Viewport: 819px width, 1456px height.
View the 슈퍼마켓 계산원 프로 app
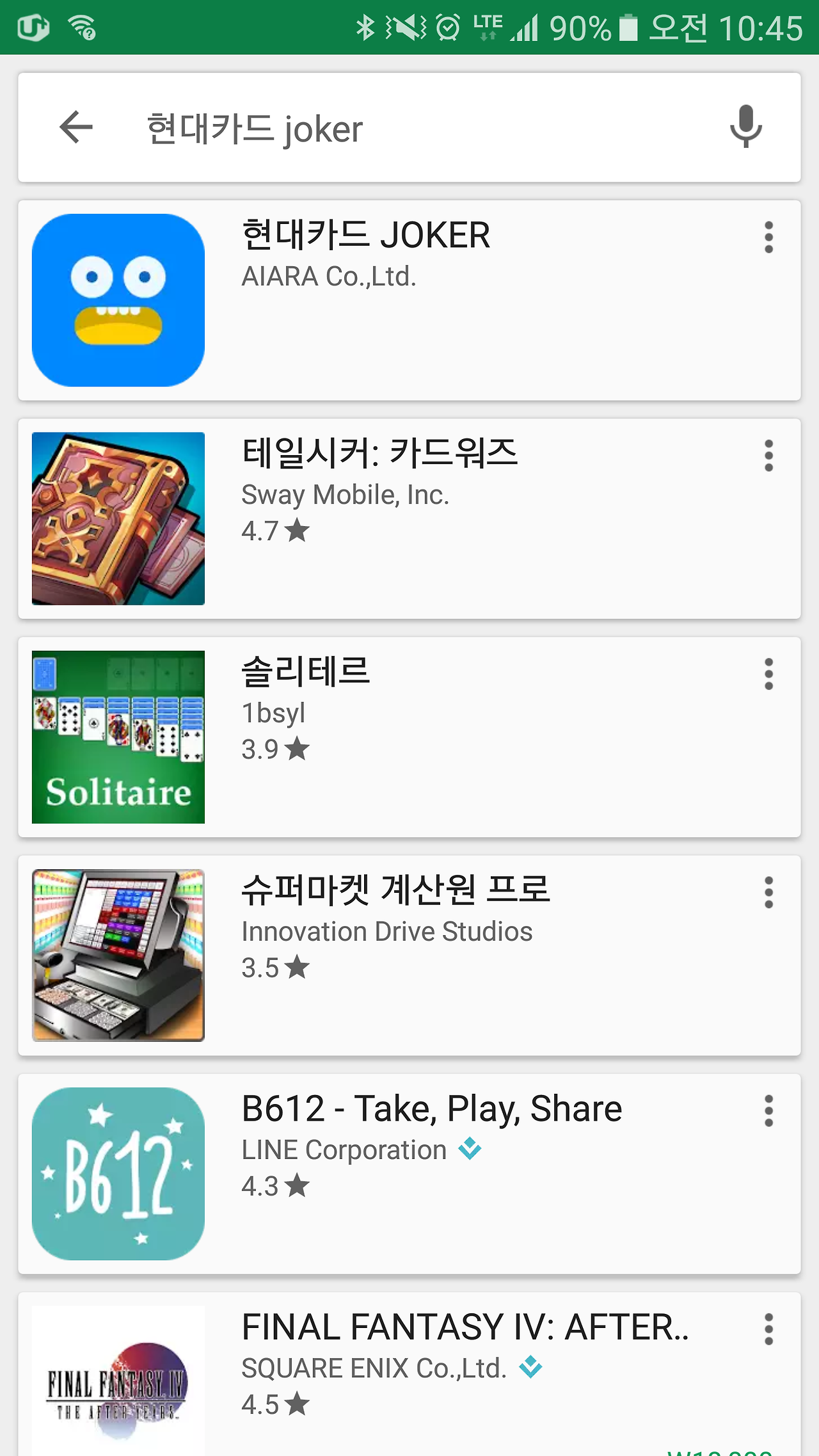(x=395, y=890)
